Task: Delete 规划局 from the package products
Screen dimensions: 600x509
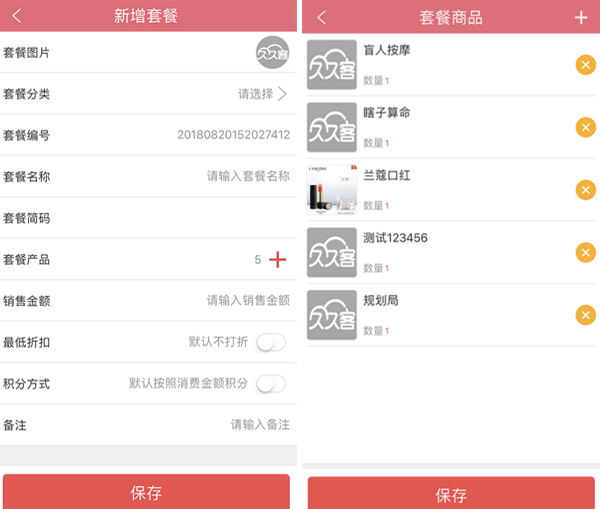Action: pyautogui.click(x=585, y=314)
